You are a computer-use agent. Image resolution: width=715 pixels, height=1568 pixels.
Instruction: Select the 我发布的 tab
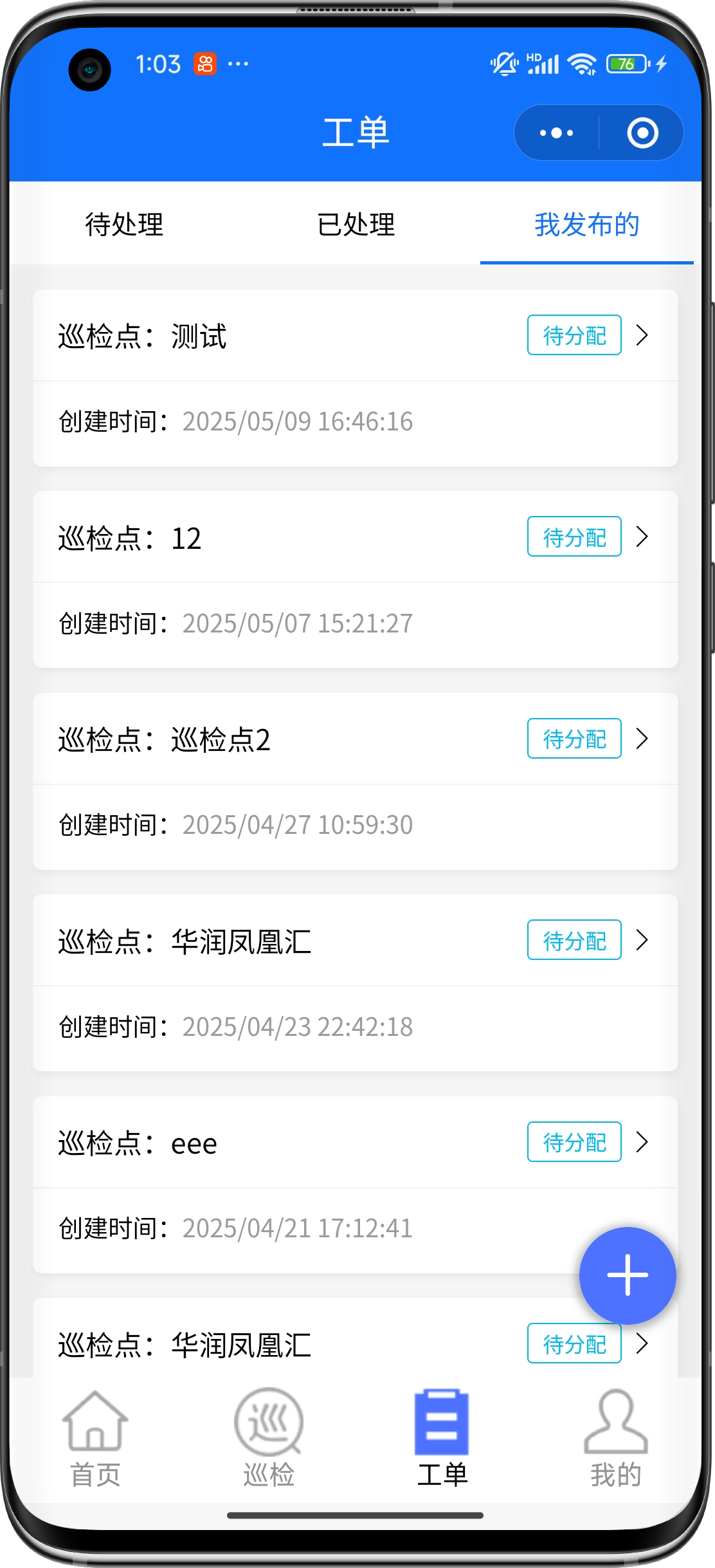tap(587, 225)
